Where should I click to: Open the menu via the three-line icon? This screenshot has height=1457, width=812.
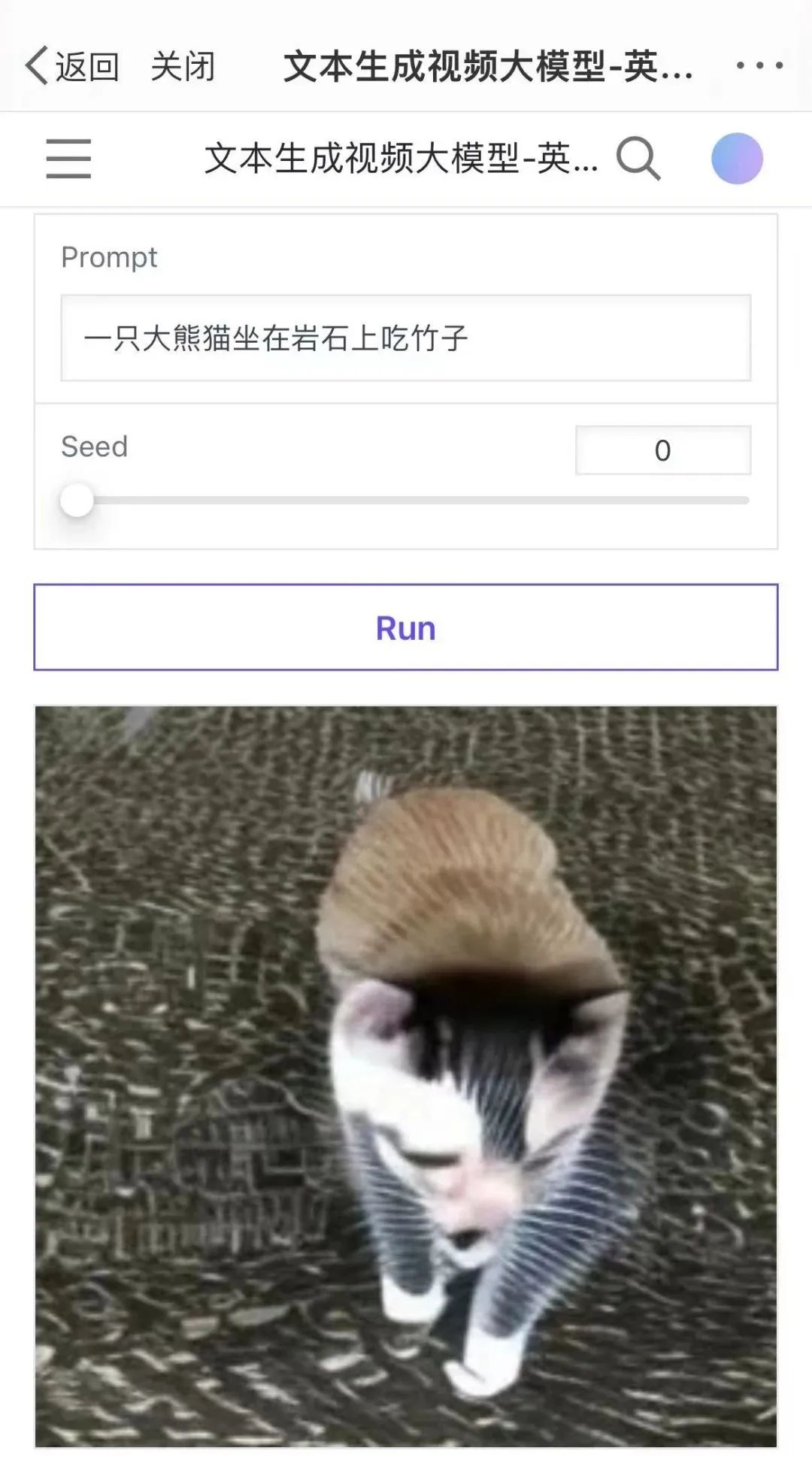tap(68, 159)
